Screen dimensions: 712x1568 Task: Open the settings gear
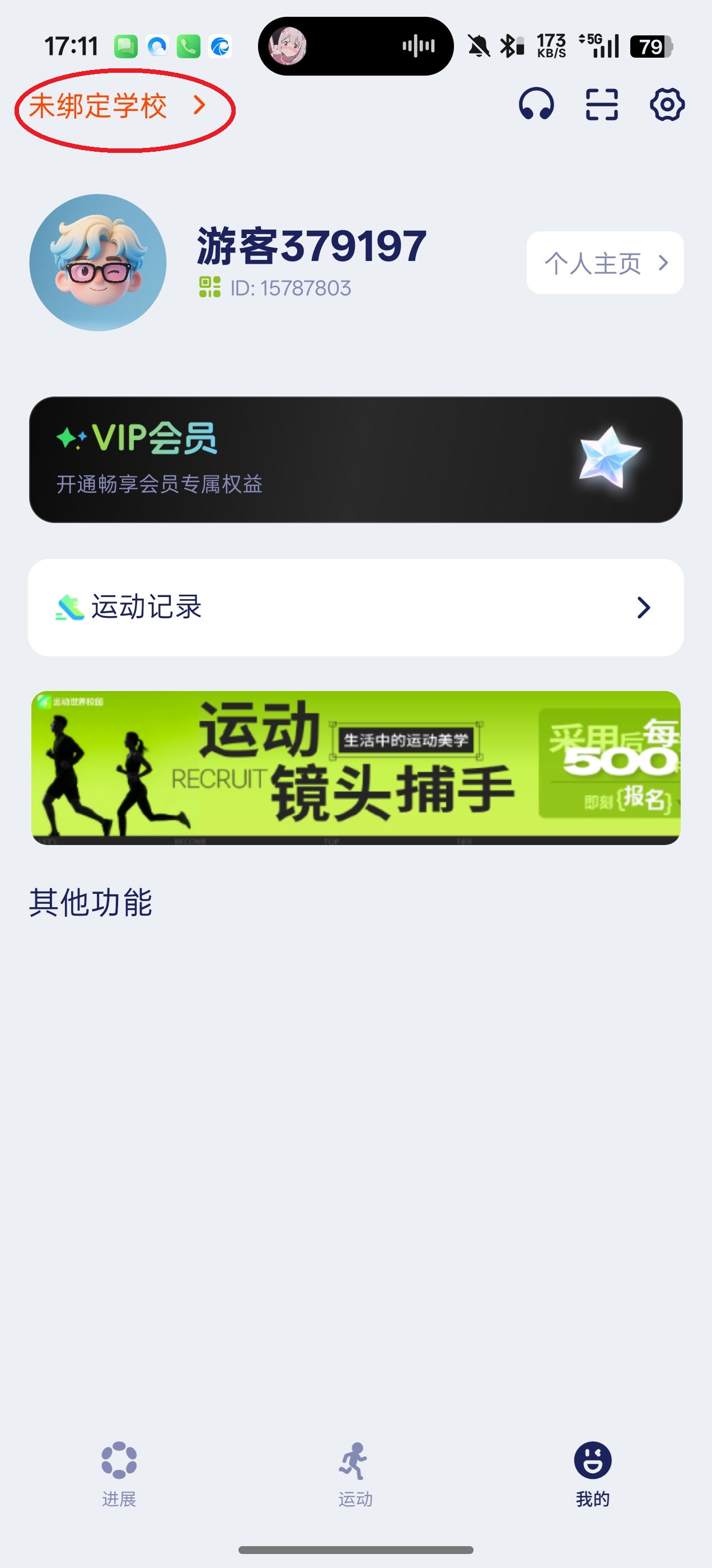pos(667,105)
